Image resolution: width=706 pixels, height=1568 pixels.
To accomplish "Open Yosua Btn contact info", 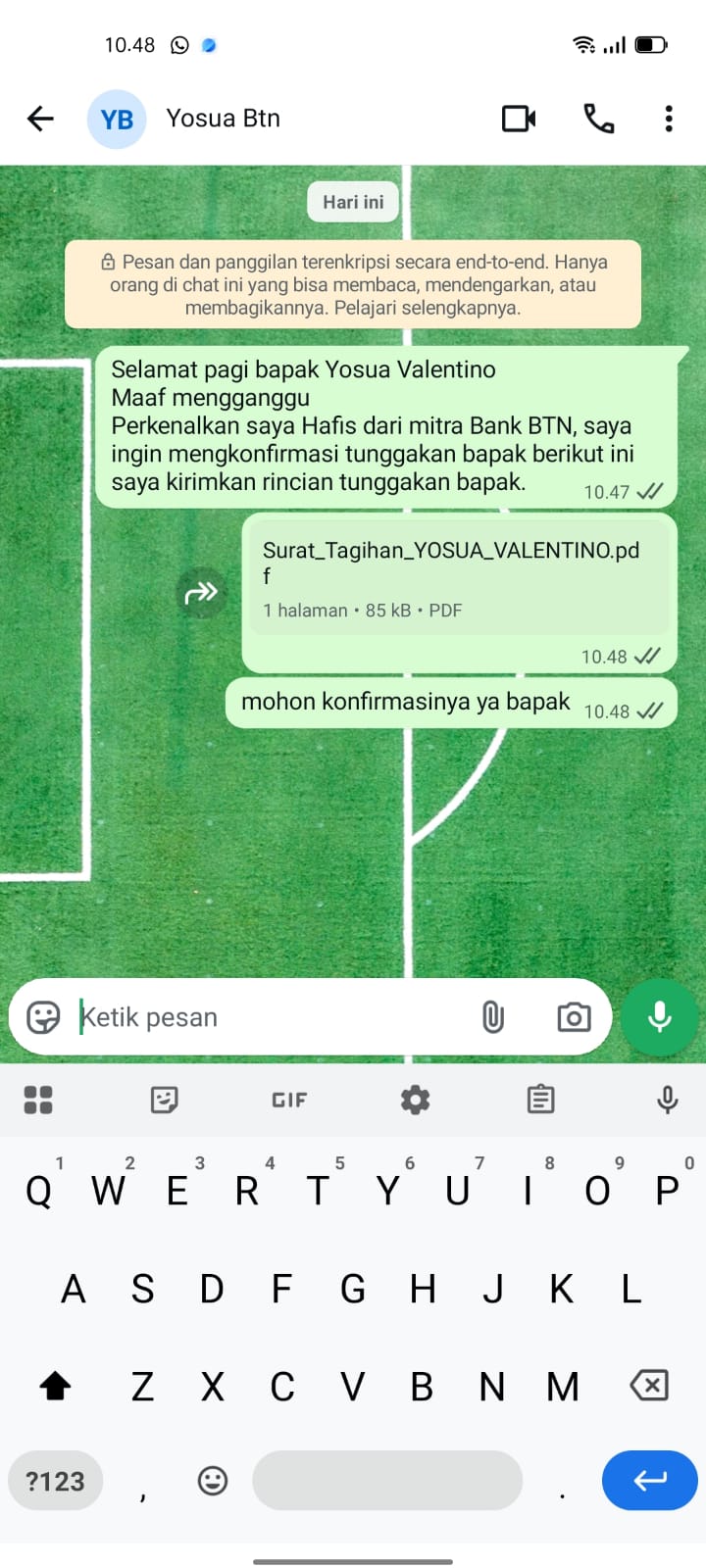I will (223, 119).
